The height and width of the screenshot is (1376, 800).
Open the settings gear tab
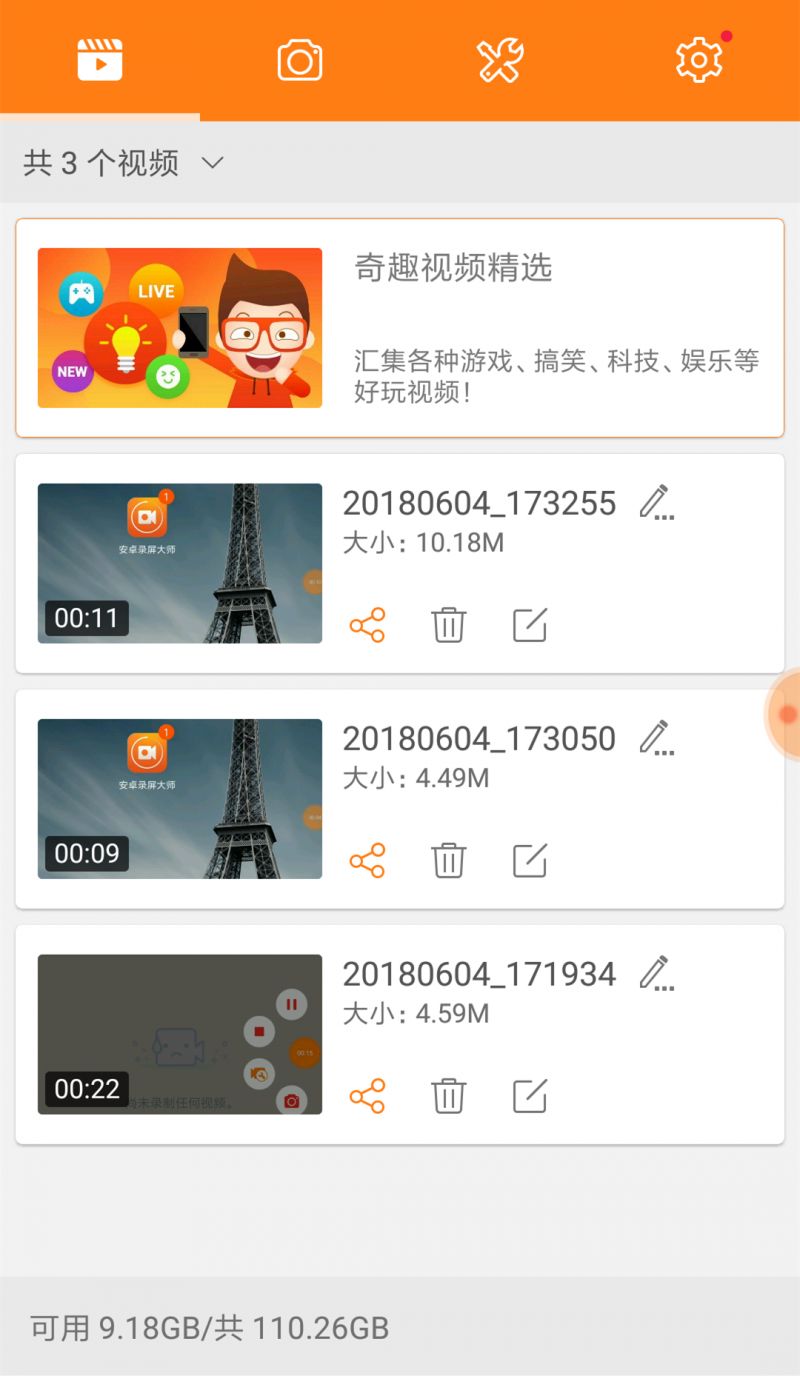coord(700,58)
